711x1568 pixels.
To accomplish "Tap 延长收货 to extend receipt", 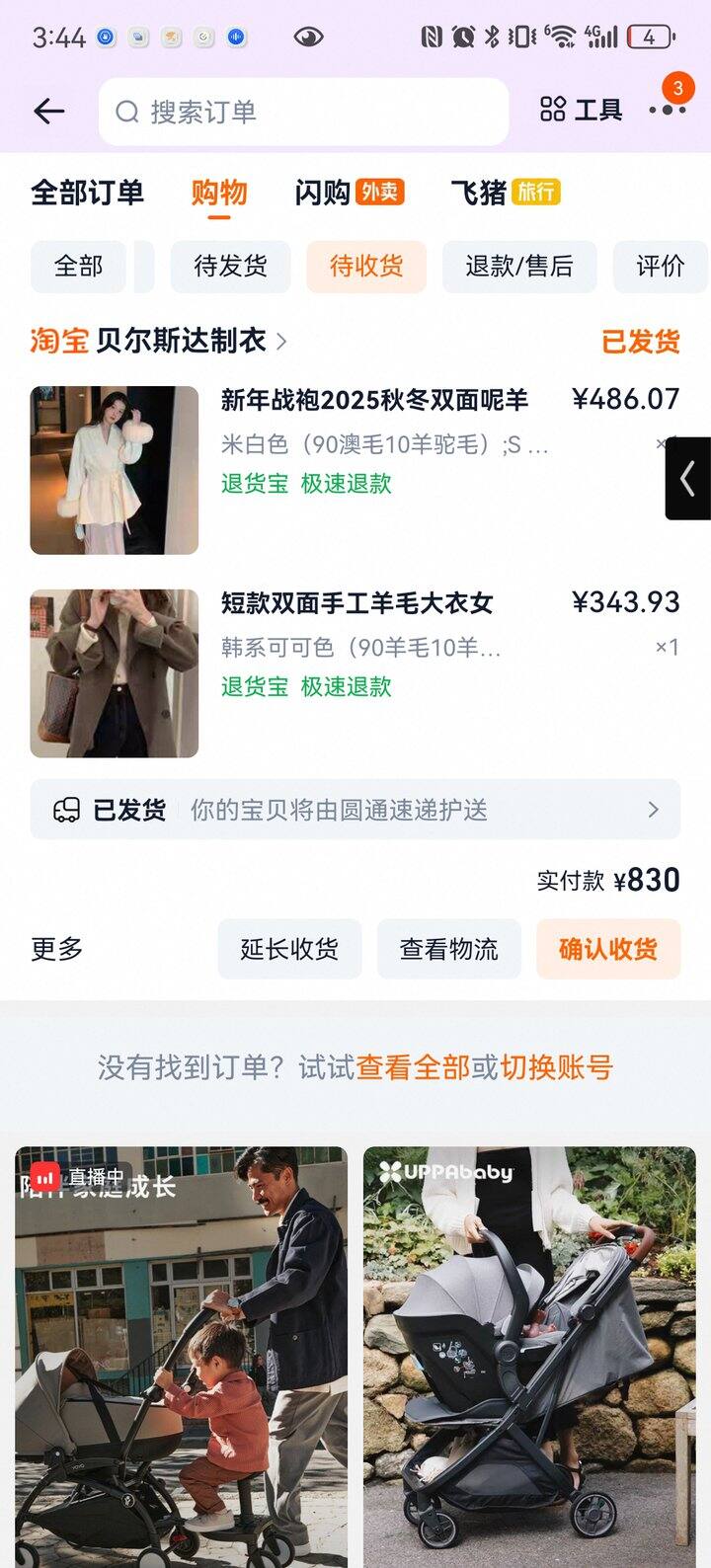I will click(x=289, y=949).
